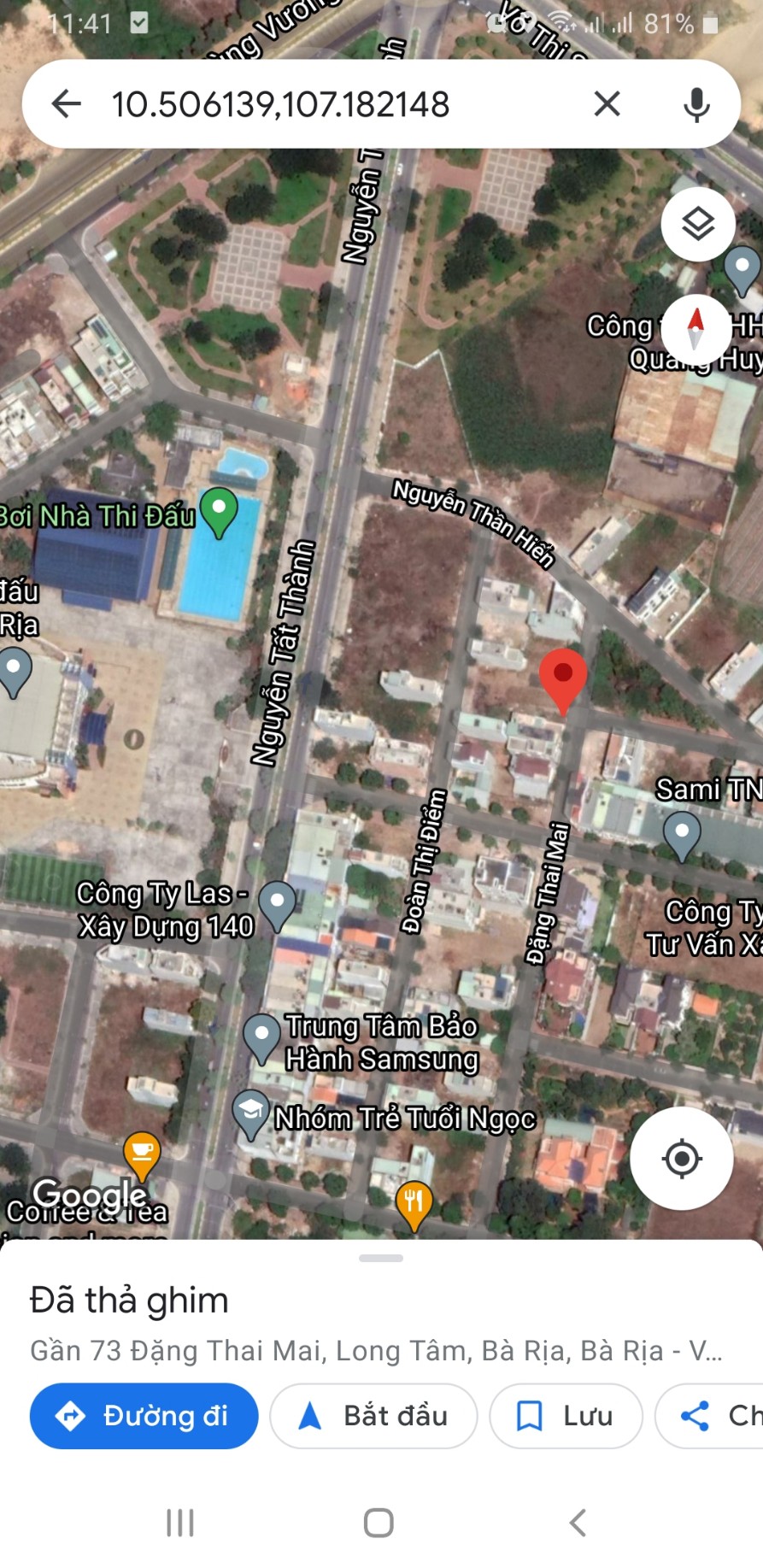The height and width of the screenshot is (1568, 763).
Task: Tap Bắt đầu to start navigation
Action: (x=373, y=1416)
